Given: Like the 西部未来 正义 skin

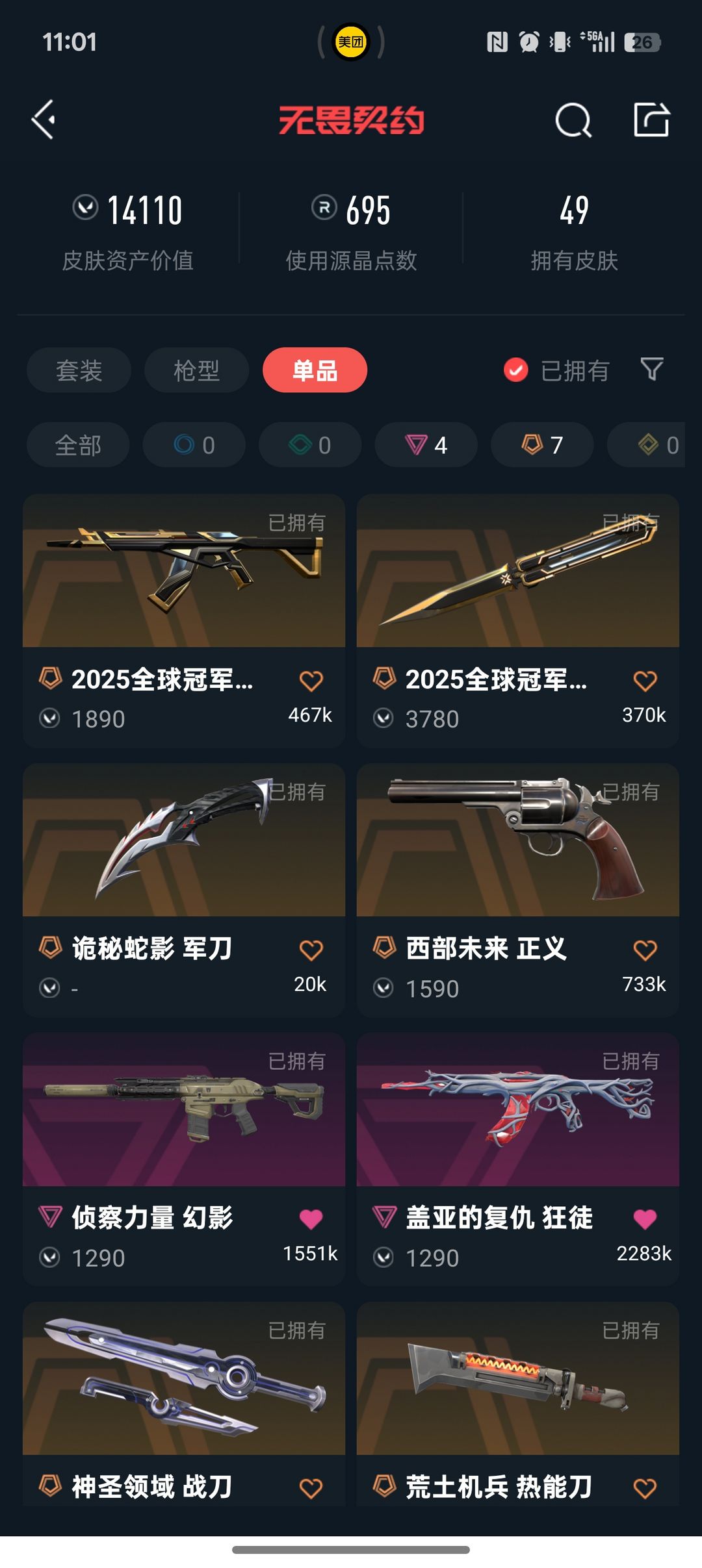Looking at the screenshot, I should point(645,950).
